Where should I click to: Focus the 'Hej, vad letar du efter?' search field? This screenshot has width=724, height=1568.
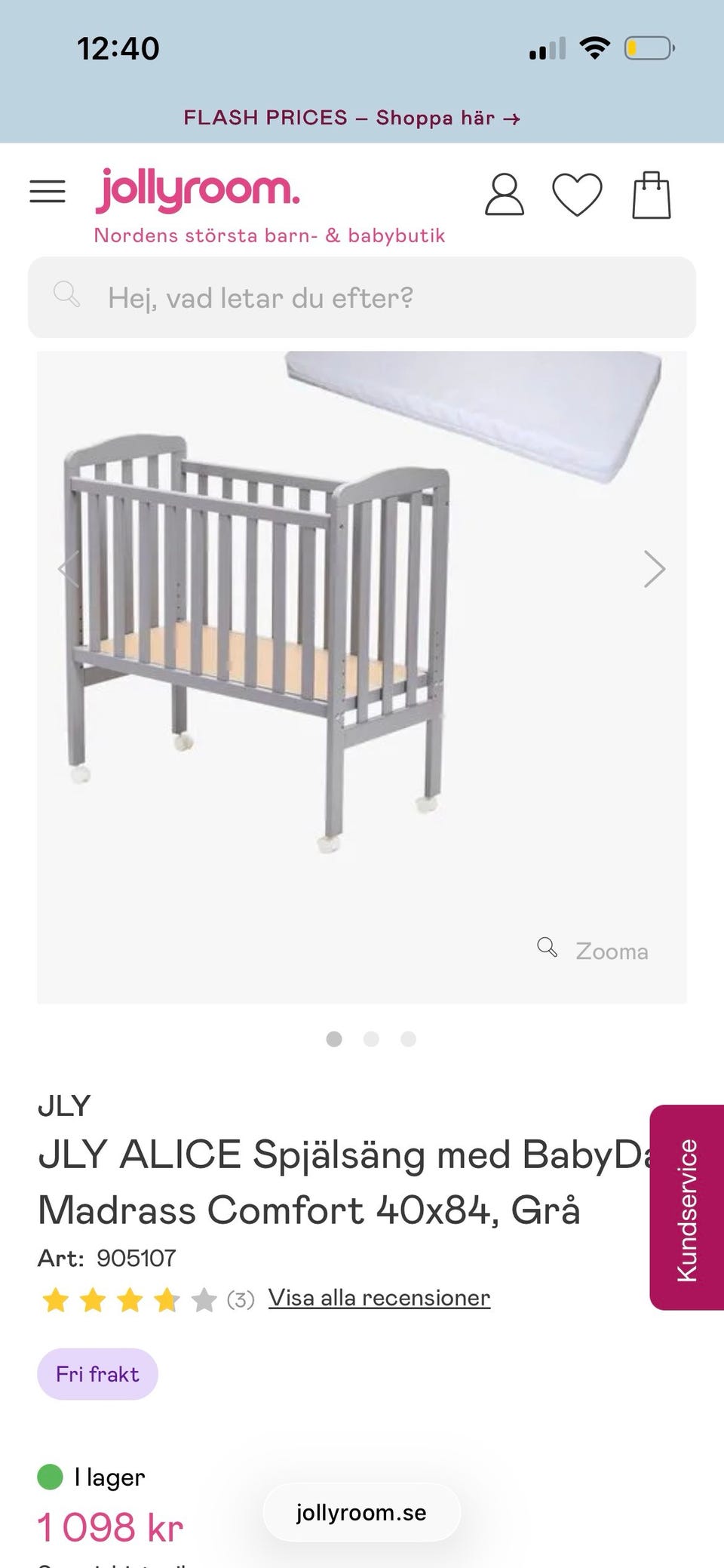click(x=362, y=297)
